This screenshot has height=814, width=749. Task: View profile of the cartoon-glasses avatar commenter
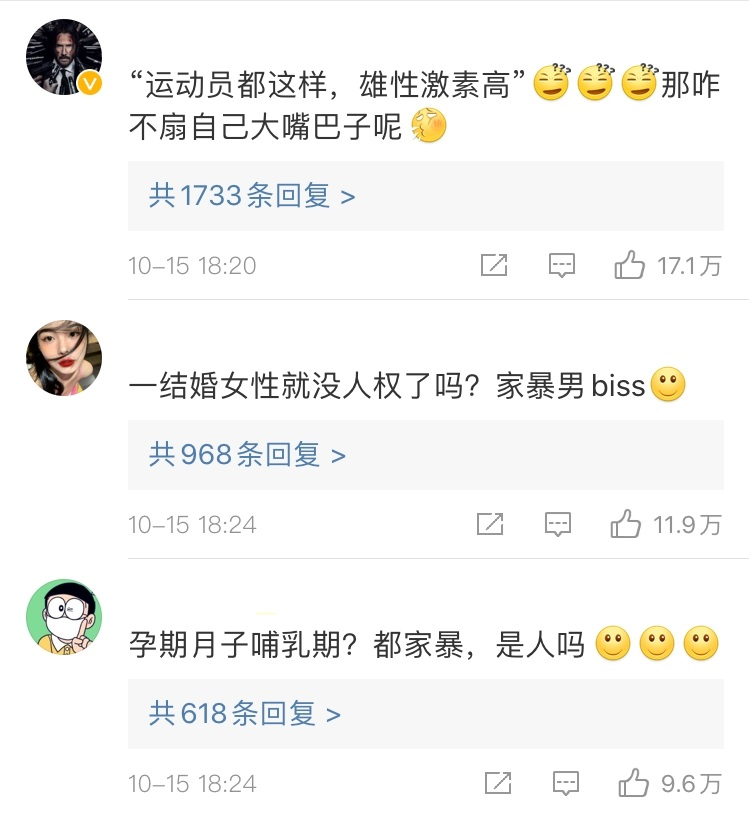click(x=64, y=617)
